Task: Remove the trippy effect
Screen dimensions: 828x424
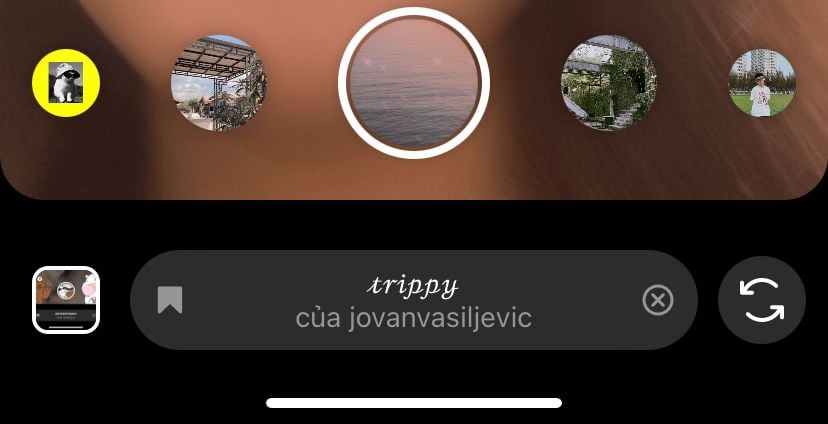Action: point(657,300)
